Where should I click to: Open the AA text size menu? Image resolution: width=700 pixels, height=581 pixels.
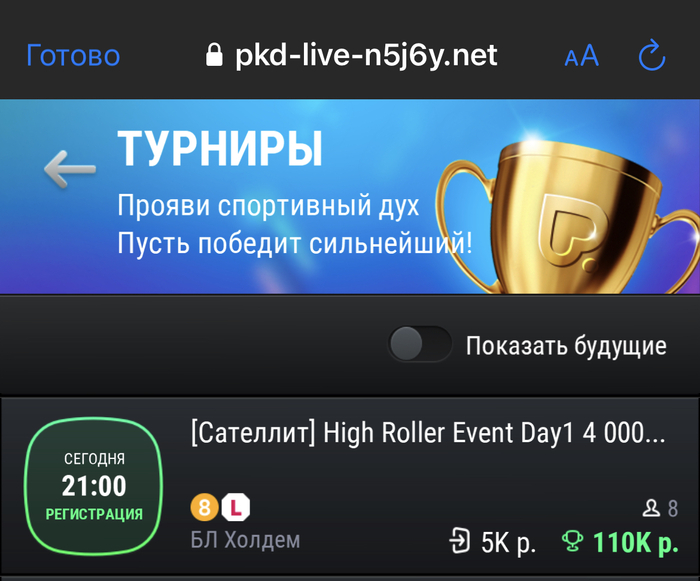coord(581,56)
